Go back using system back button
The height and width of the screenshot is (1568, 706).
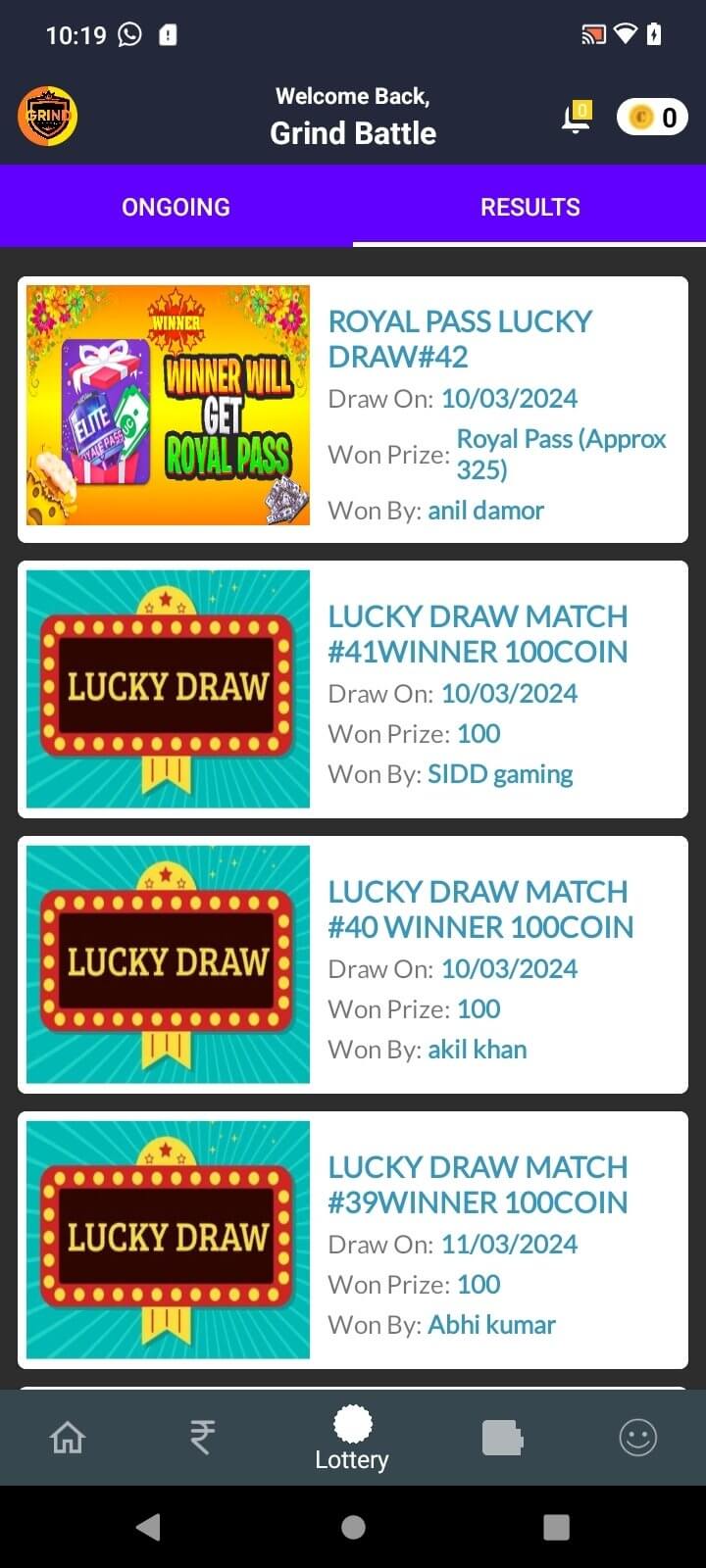pos(149,1526)
